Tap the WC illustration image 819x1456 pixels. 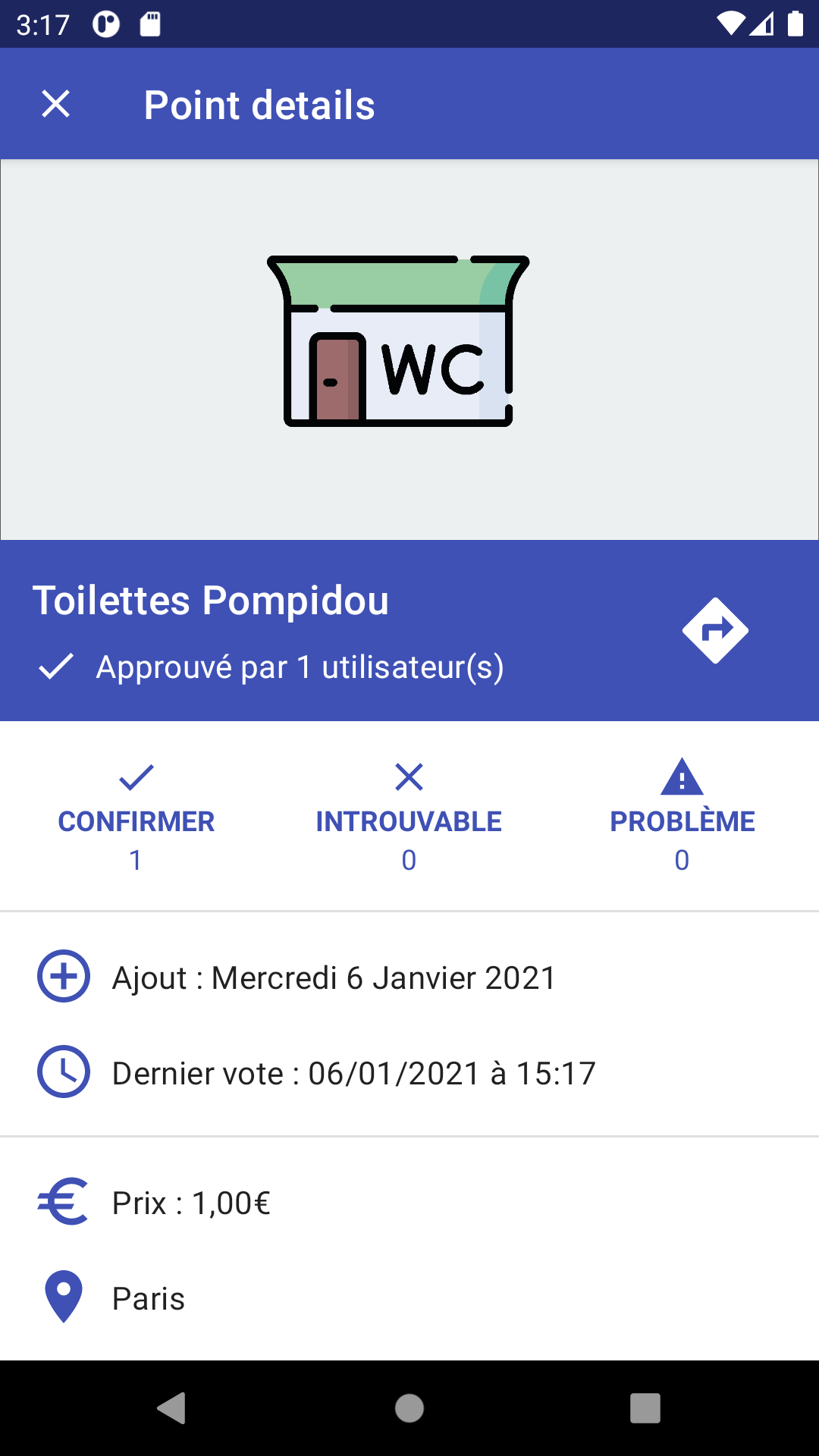[x=400, y=342]
